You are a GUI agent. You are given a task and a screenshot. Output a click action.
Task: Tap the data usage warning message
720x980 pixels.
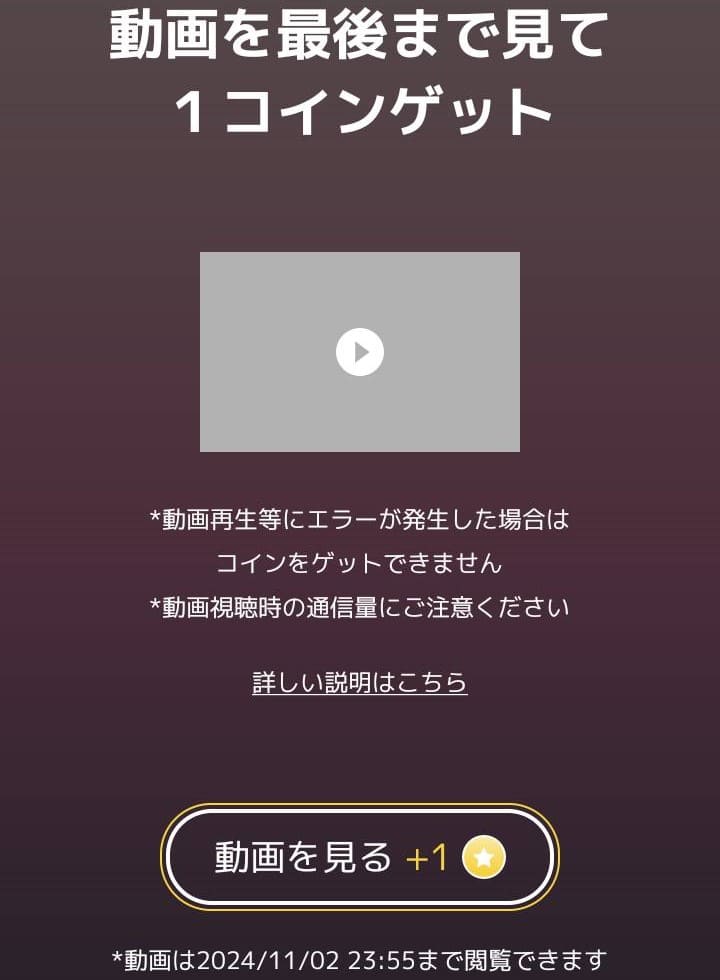[x=360, y=606]
